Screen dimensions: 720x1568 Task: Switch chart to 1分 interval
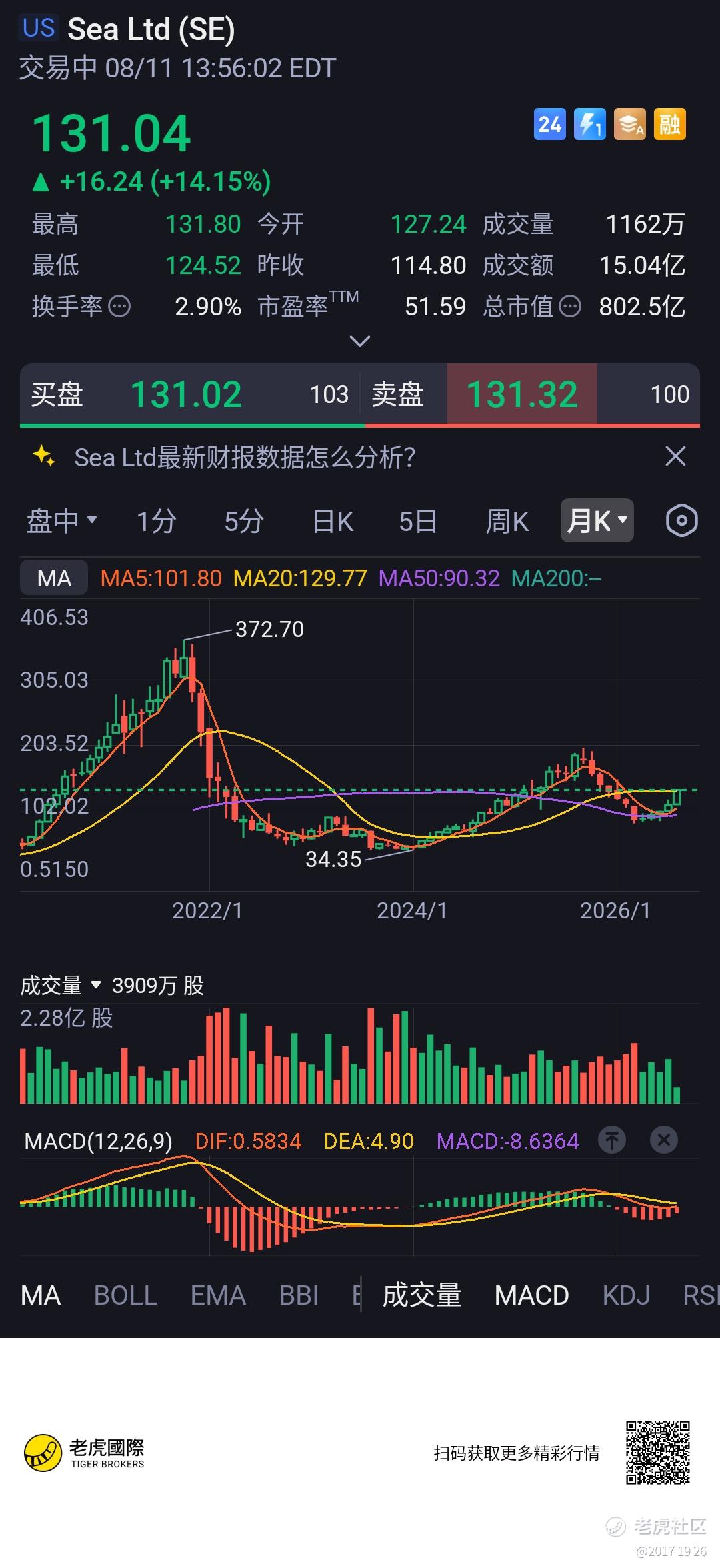click(157, 521)
